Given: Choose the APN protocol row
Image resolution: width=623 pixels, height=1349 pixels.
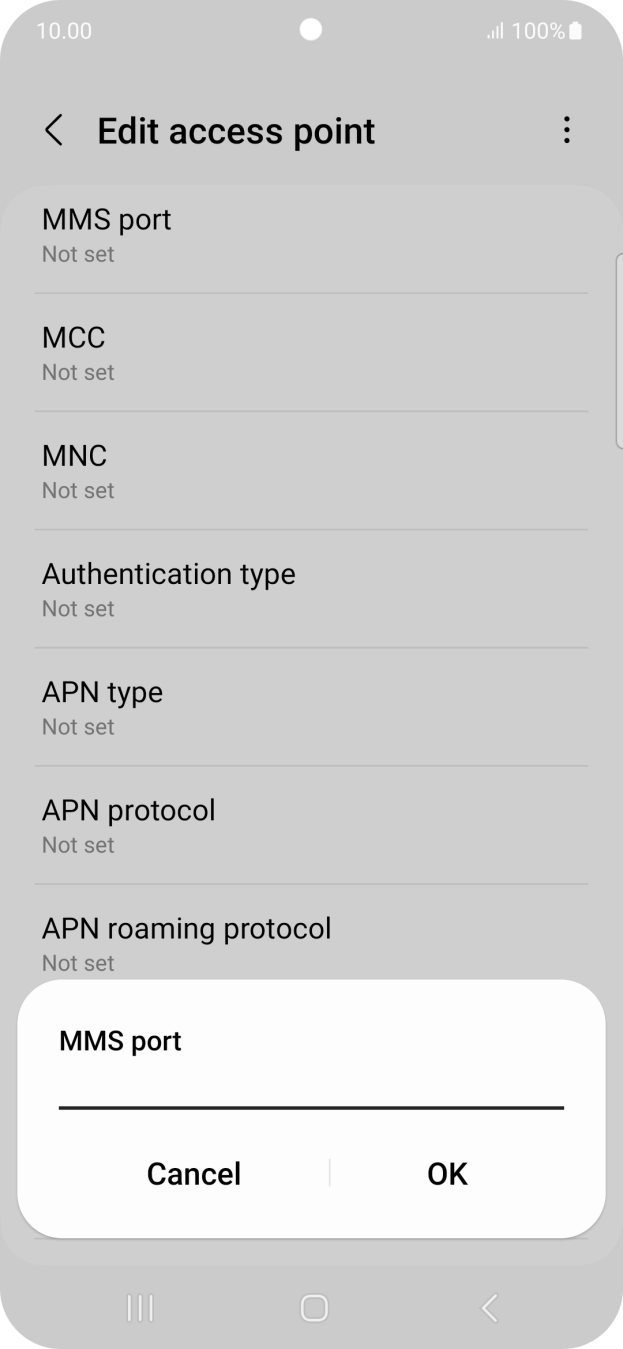Looking at the screenshot, I should pyautogui.click(x=311, y=825).
